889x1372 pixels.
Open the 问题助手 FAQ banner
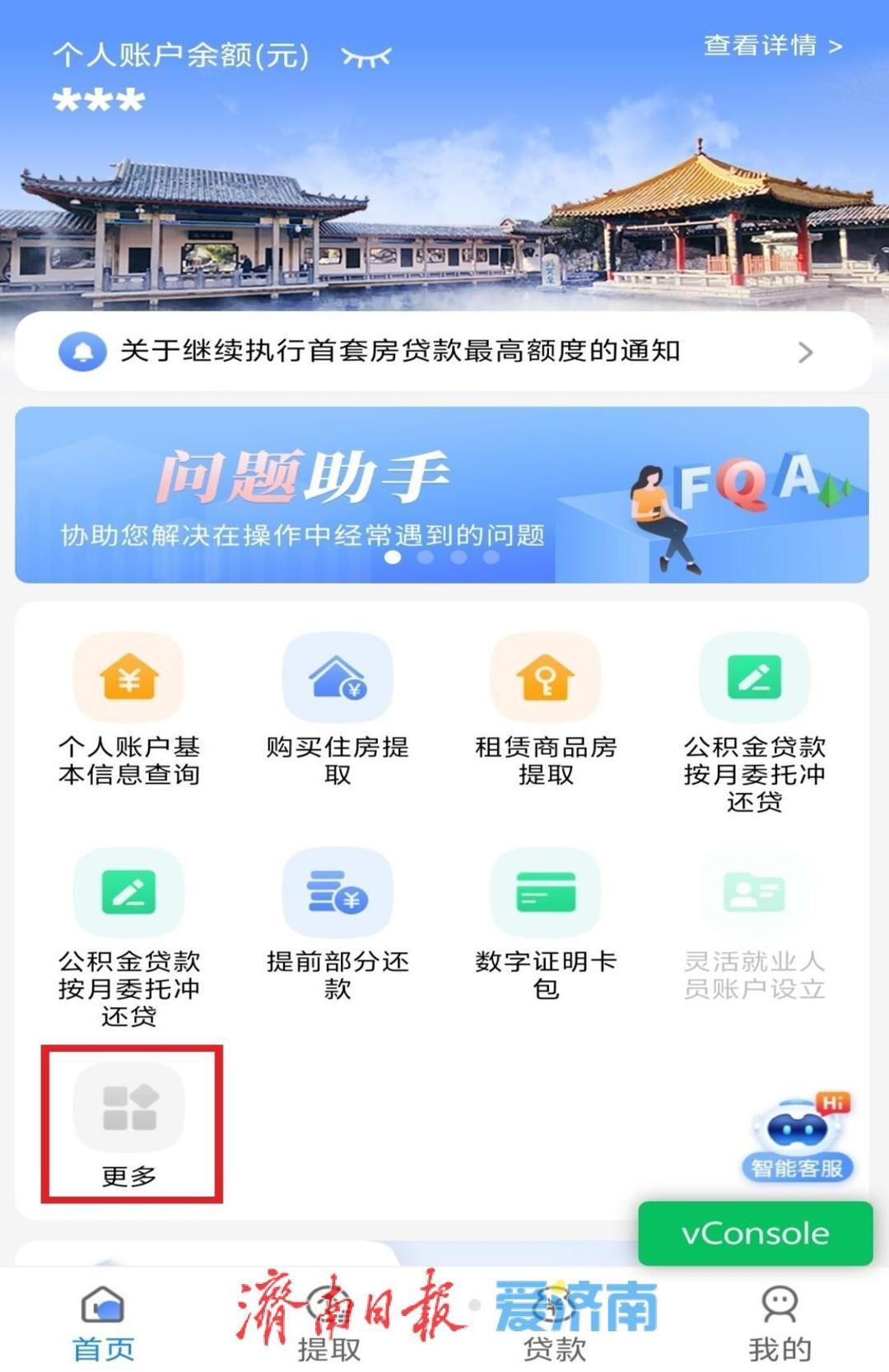442,495
